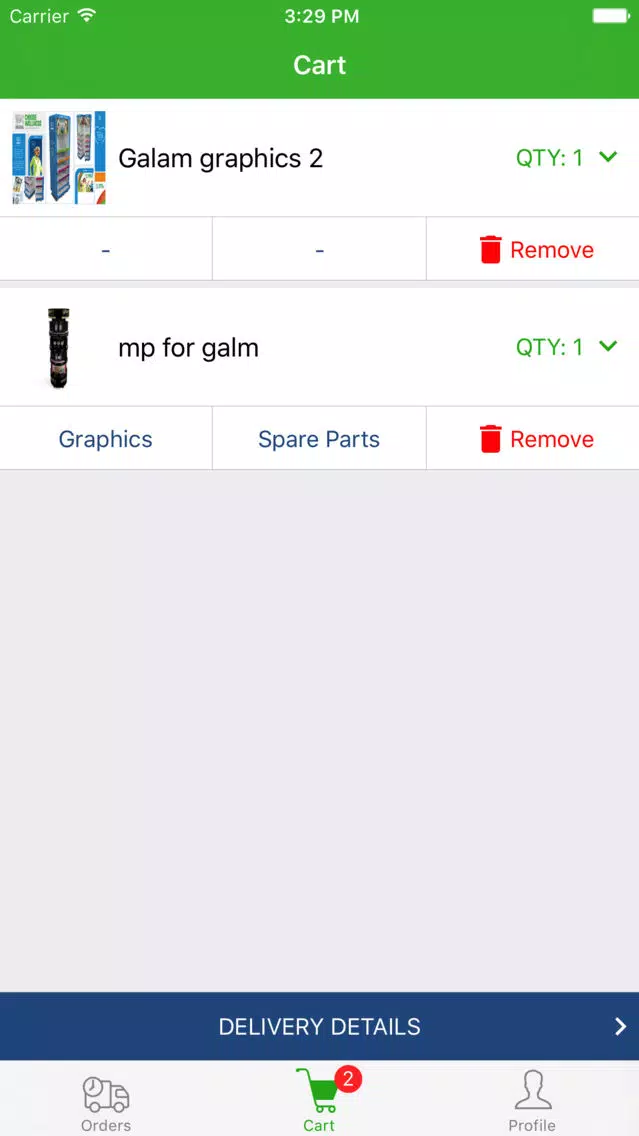
Task: Expand quantity dropdown for Galam graphics 2
Action: (566, 157)
